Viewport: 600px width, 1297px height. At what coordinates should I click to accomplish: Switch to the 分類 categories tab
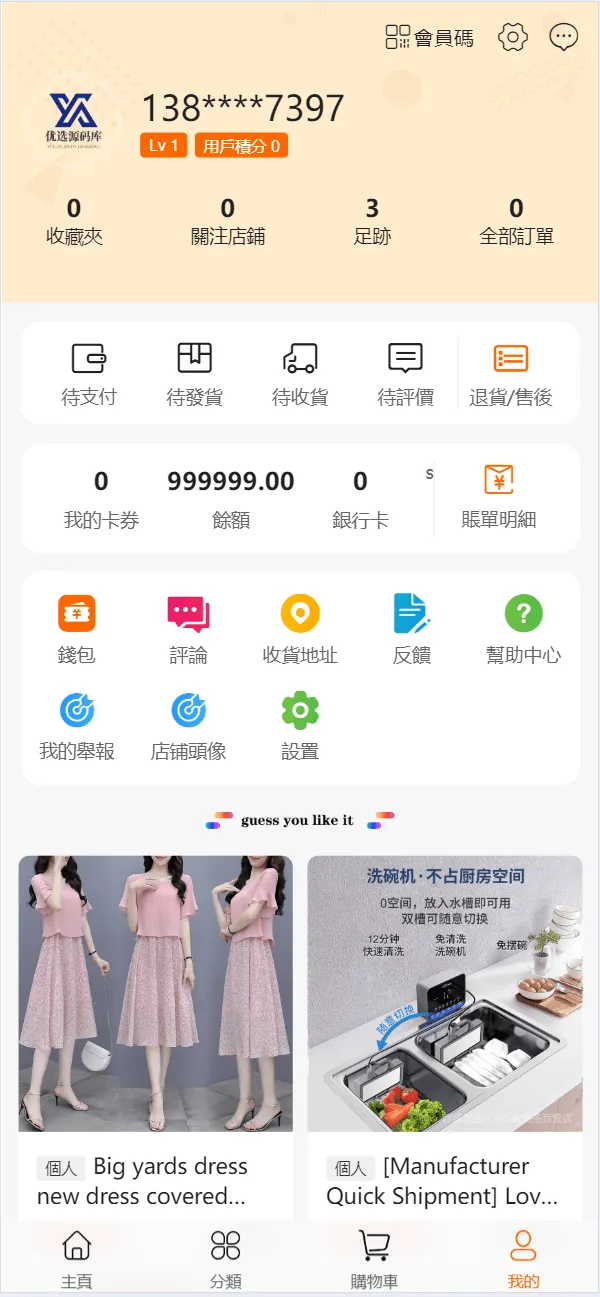tap(226, 1258)
